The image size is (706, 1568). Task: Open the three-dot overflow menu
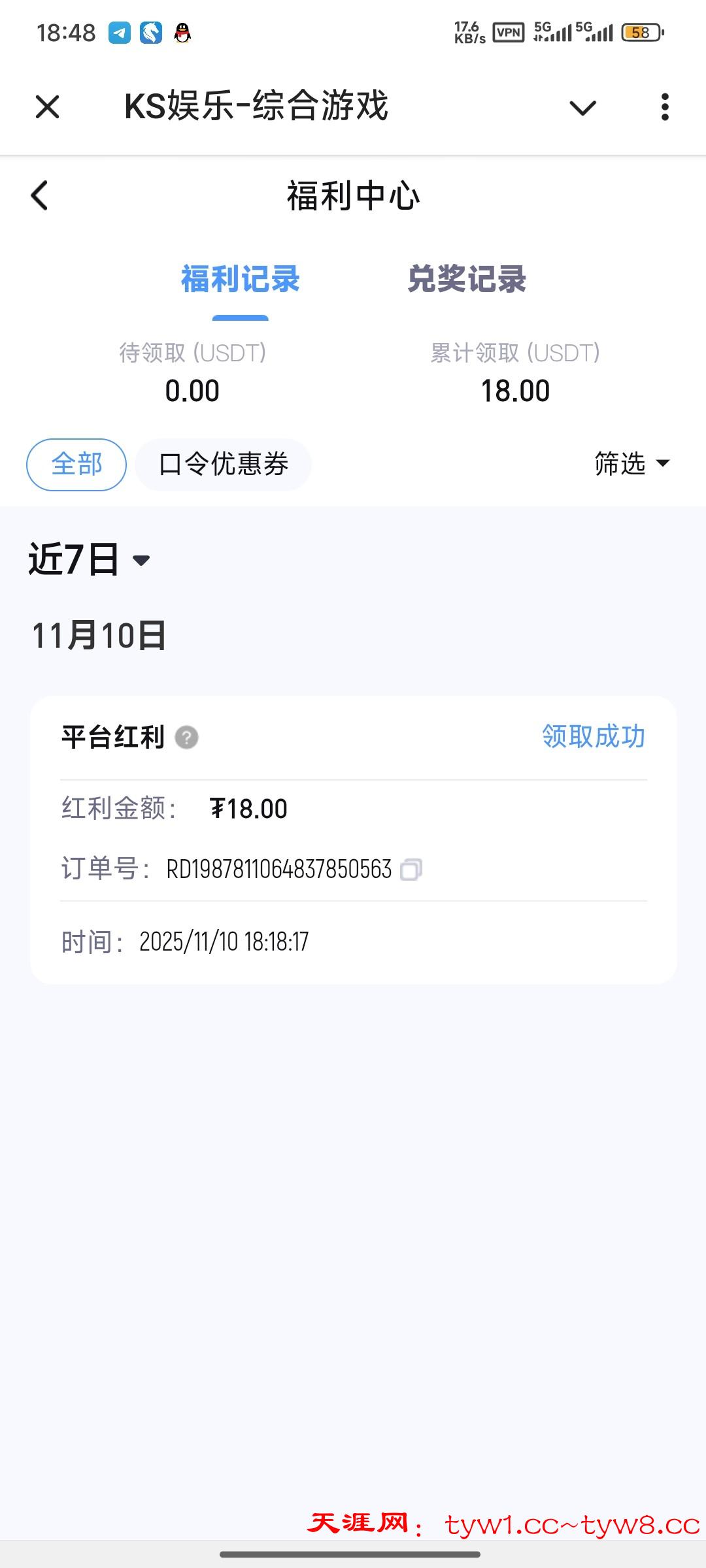click(x=665, y=106)
